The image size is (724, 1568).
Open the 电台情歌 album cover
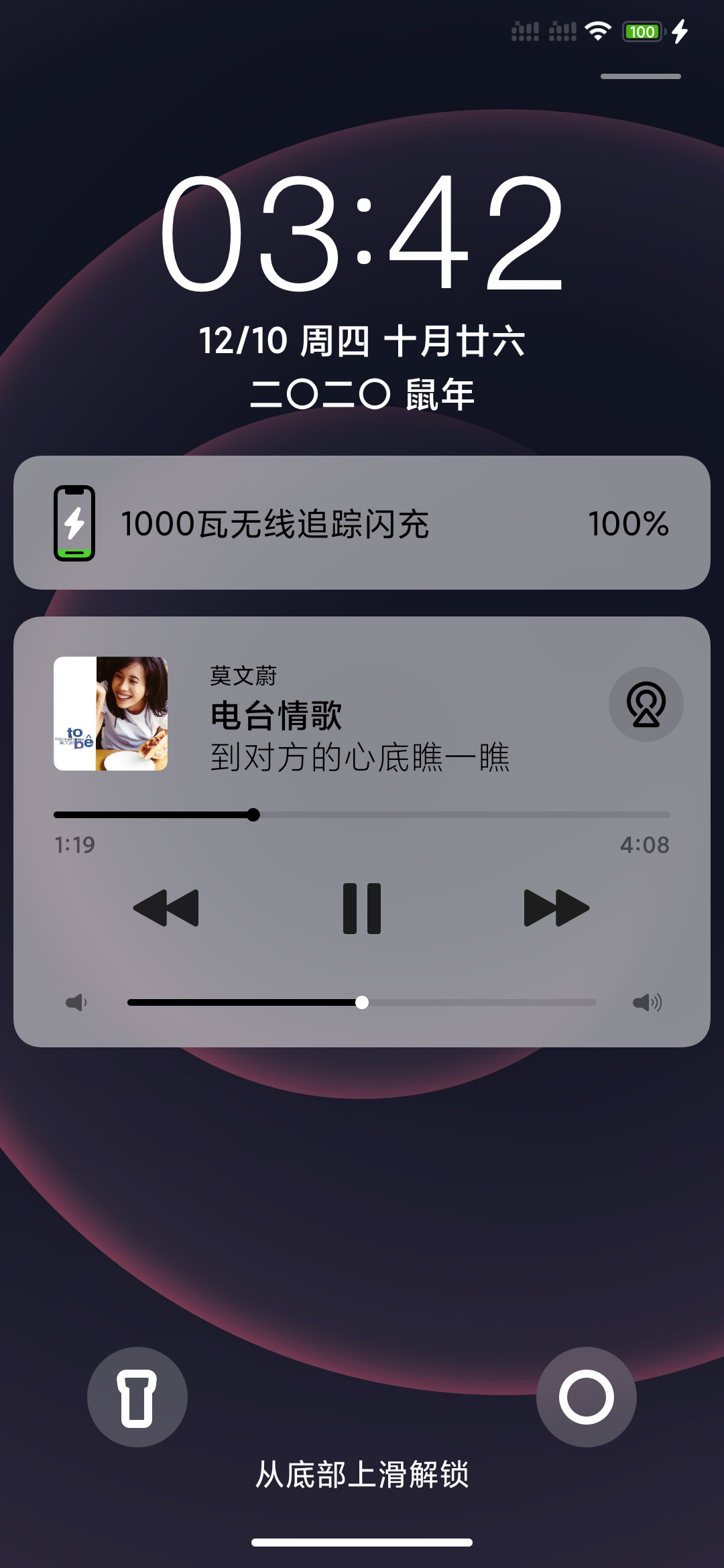point(111,714)
